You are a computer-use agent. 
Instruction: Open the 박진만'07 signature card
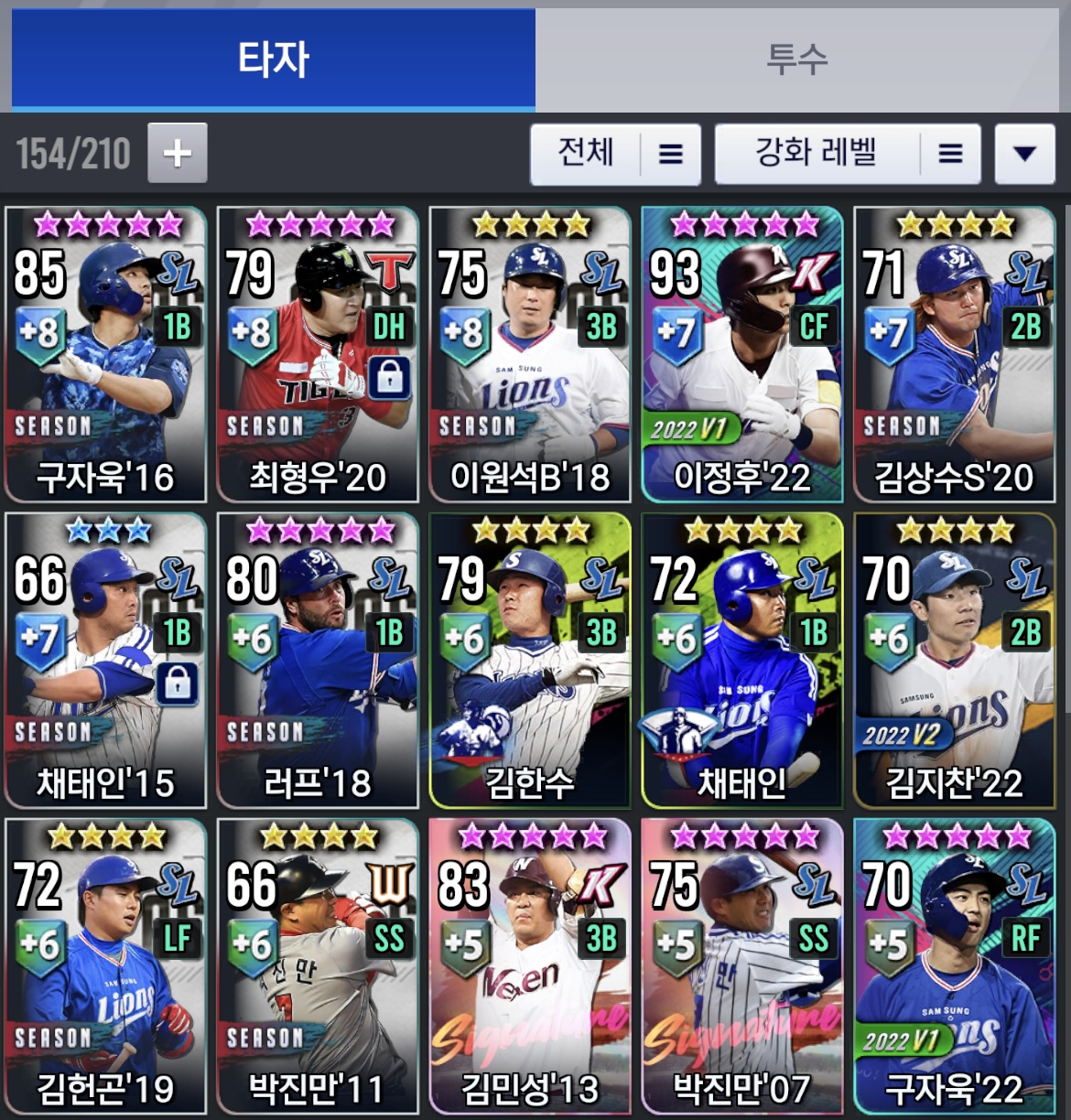coord(742,966)
